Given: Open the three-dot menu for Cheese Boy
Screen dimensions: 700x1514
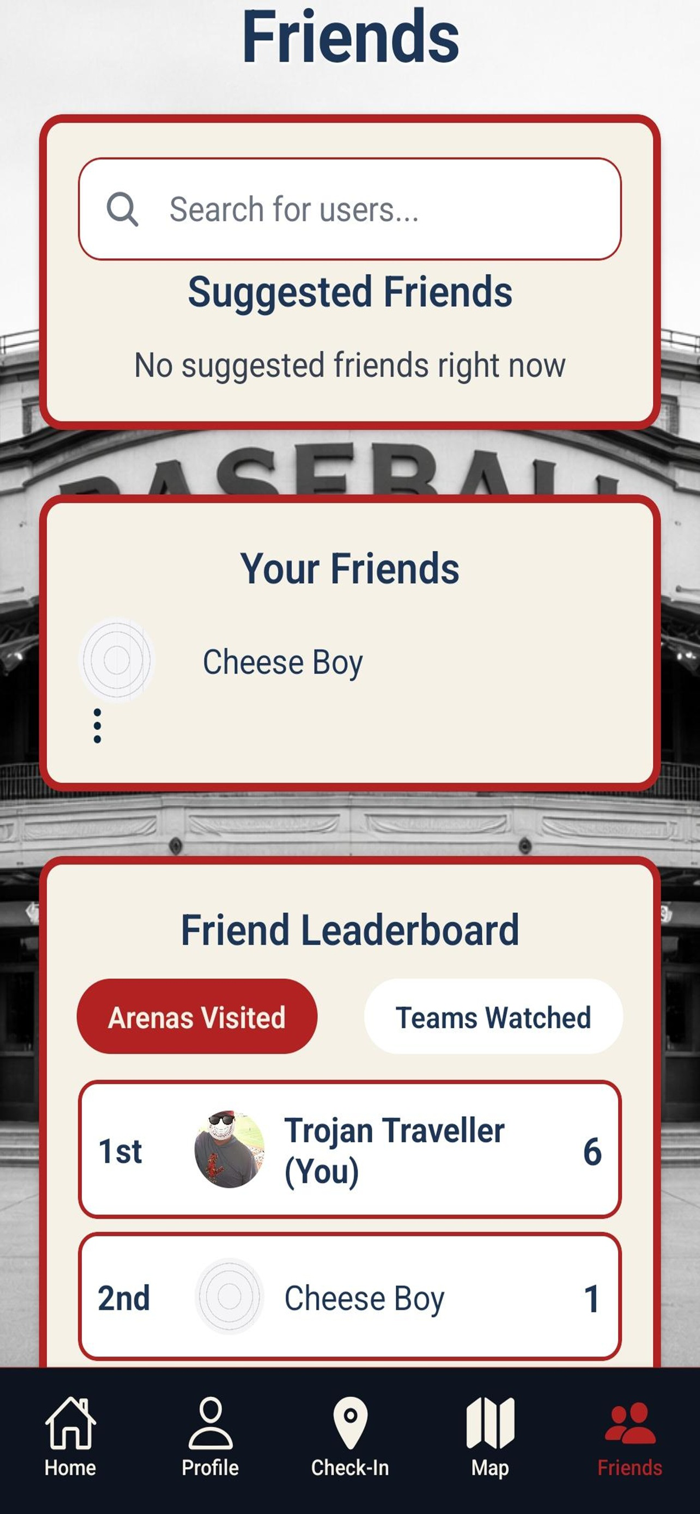Looking at the screenshot, I should pyautogui.click(x=97, y=726).
